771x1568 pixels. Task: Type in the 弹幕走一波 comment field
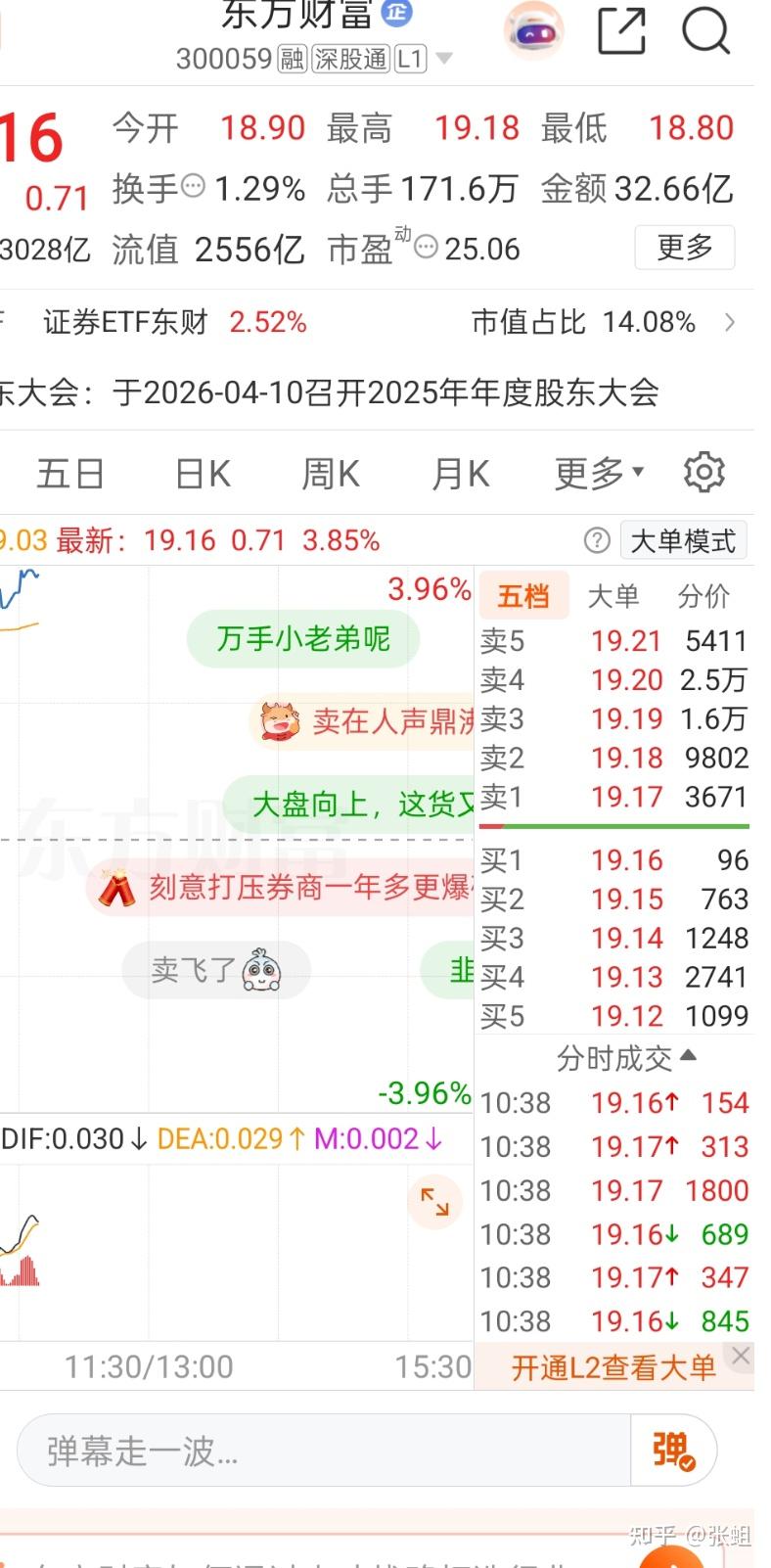point(323,1452)
